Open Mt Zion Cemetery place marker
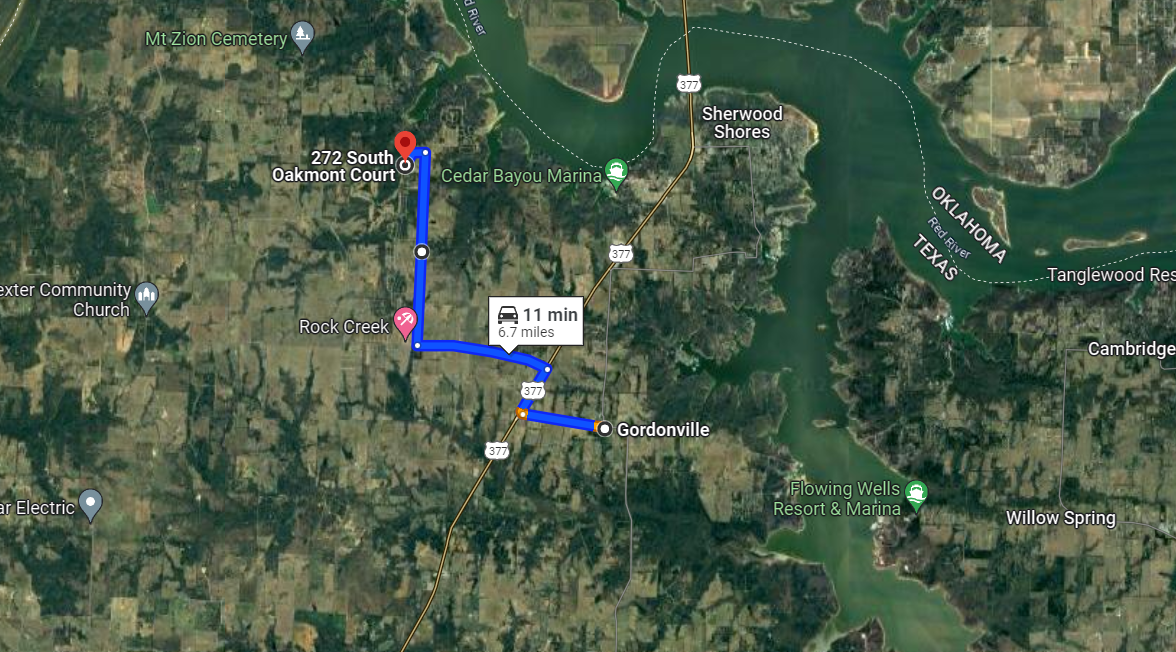Screen dimensions: 1176x652 click(303, 39)
